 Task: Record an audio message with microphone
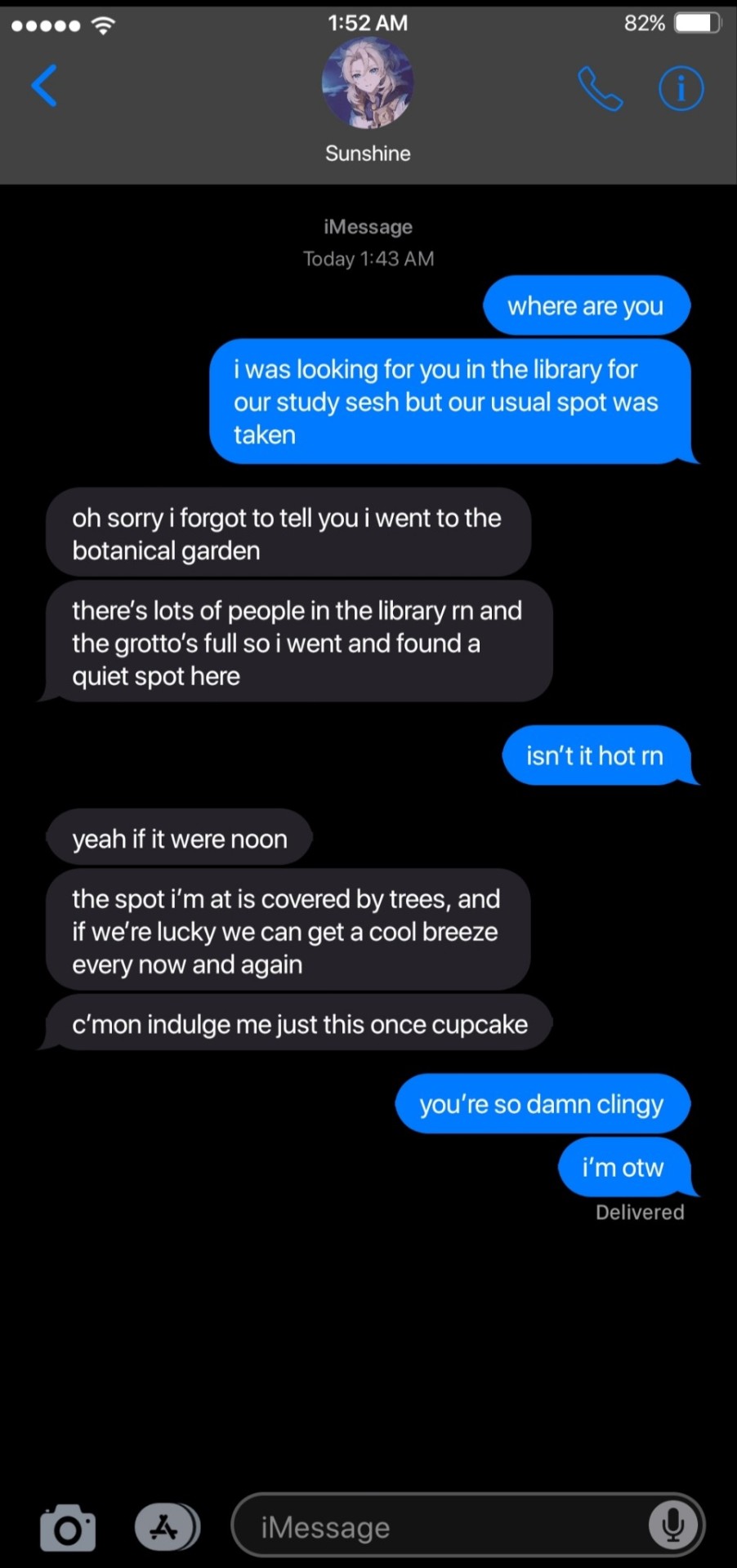[x=673, y=1525]
